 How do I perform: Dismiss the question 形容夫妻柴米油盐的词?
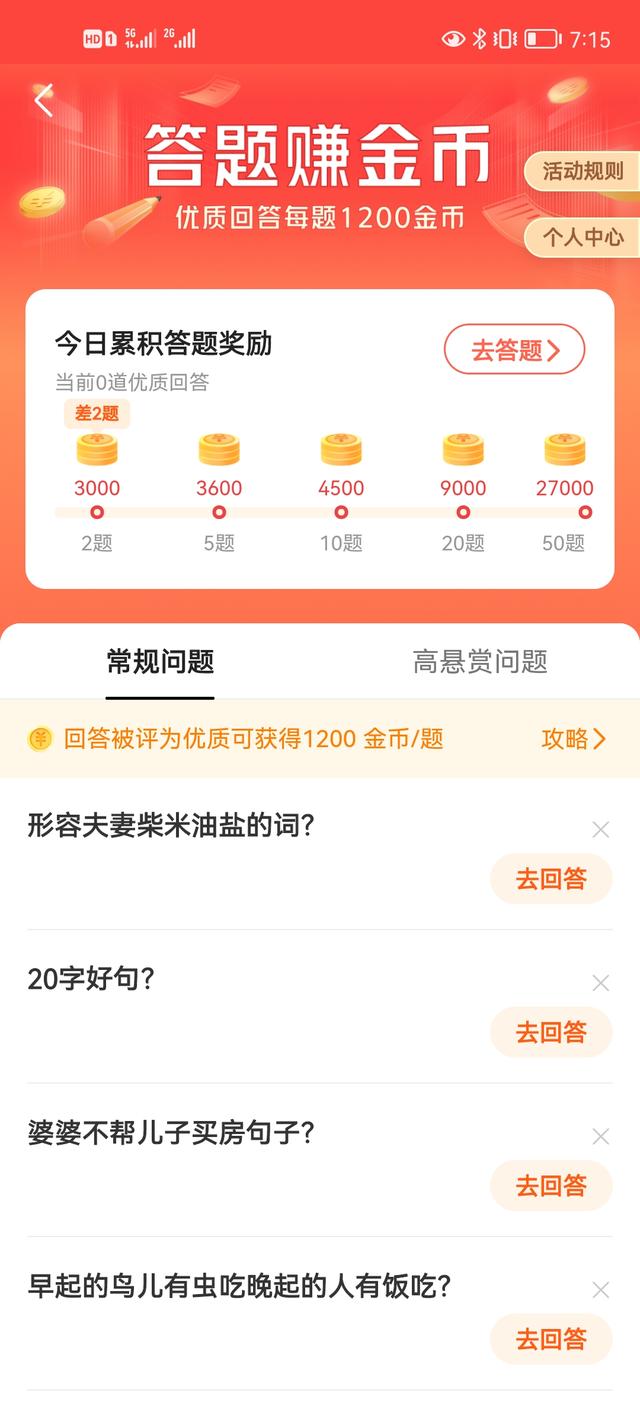point(600,829)
